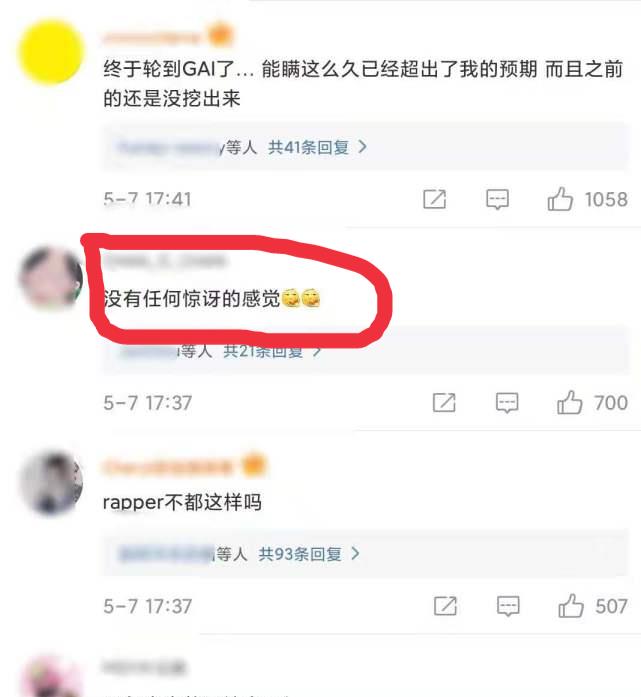Image resolution: width=641 pixels, height=697 pixels.
Task: Like the comment rapper不都这样吗
Action: (571, 606)
